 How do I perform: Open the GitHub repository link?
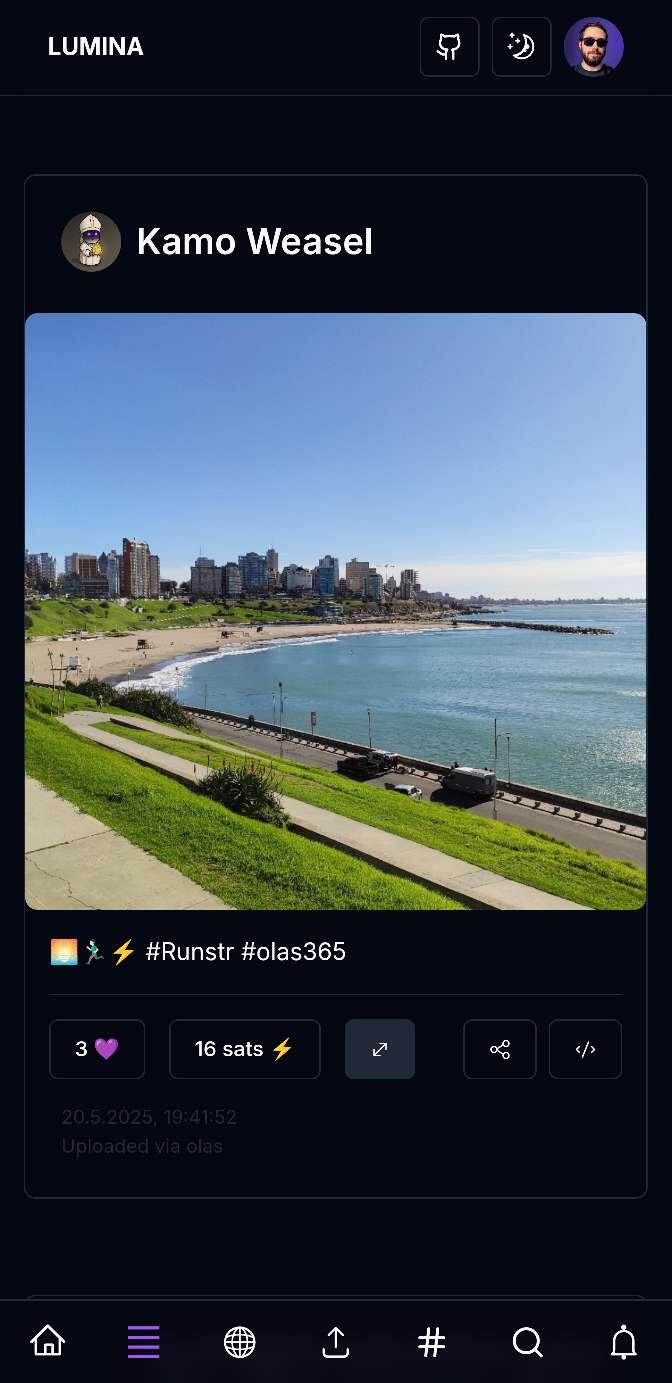pos(449,47)
